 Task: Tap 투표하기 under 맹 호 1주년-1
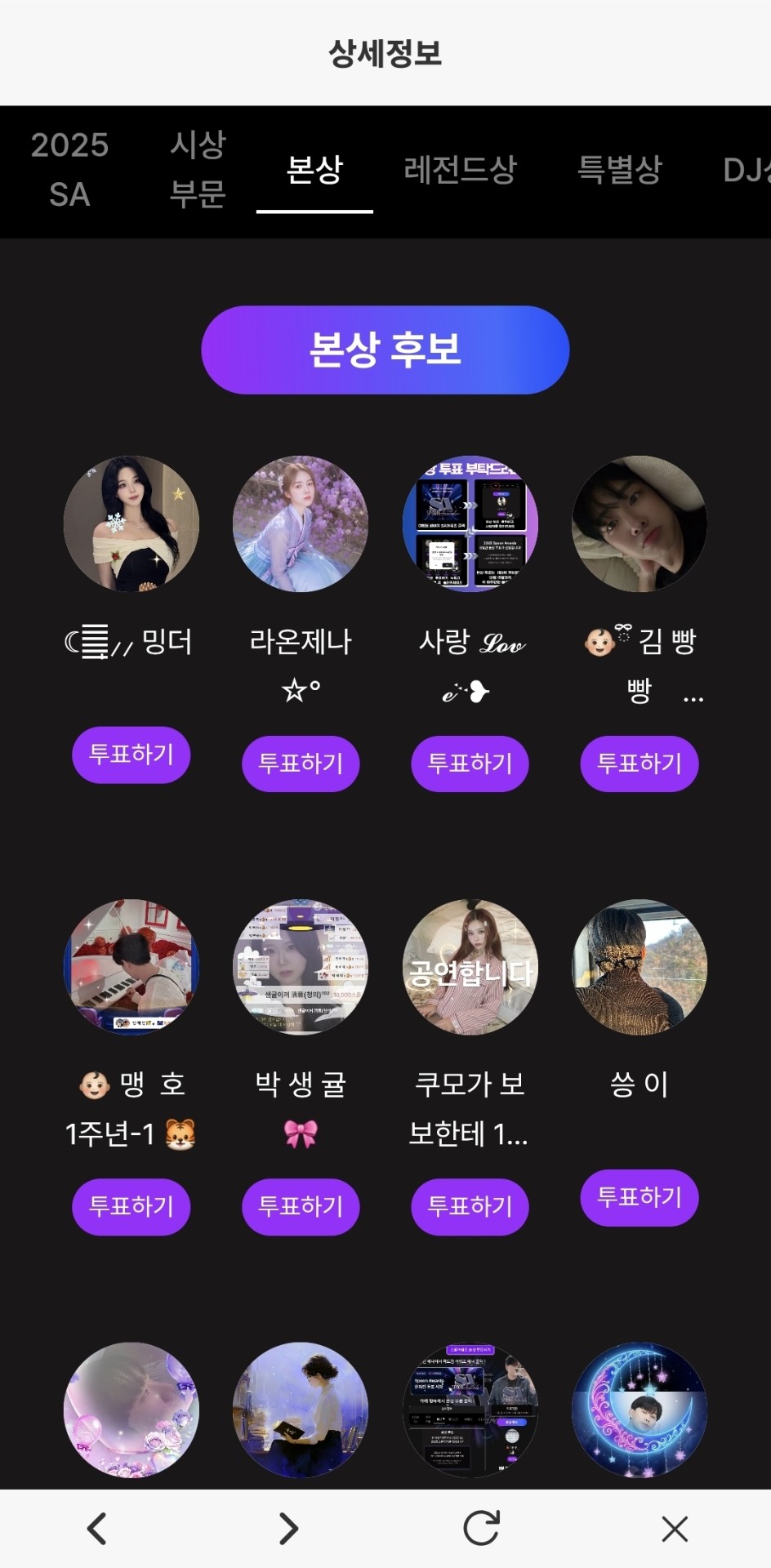[x=131, y=1206]
